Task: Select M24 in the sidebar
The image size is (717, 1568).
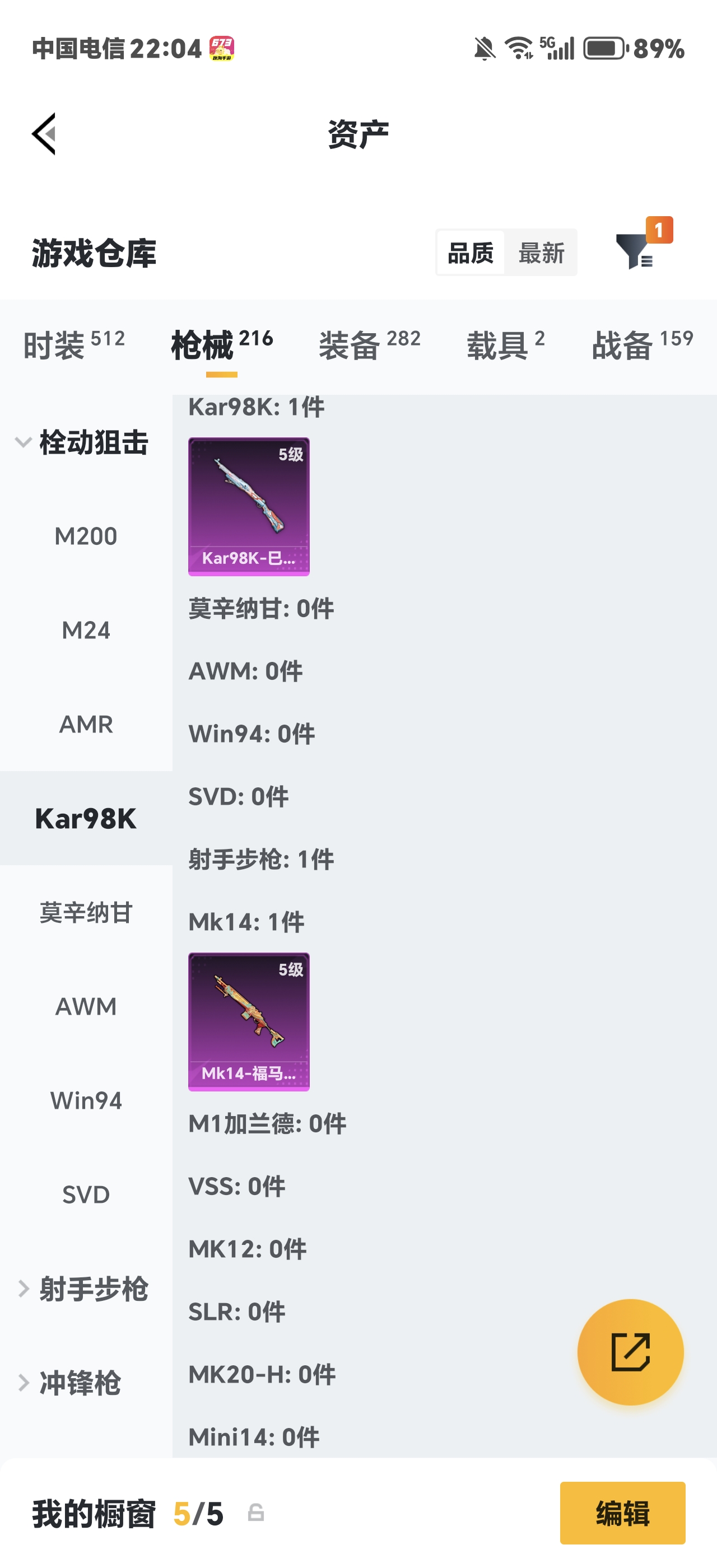Action: 86,630
